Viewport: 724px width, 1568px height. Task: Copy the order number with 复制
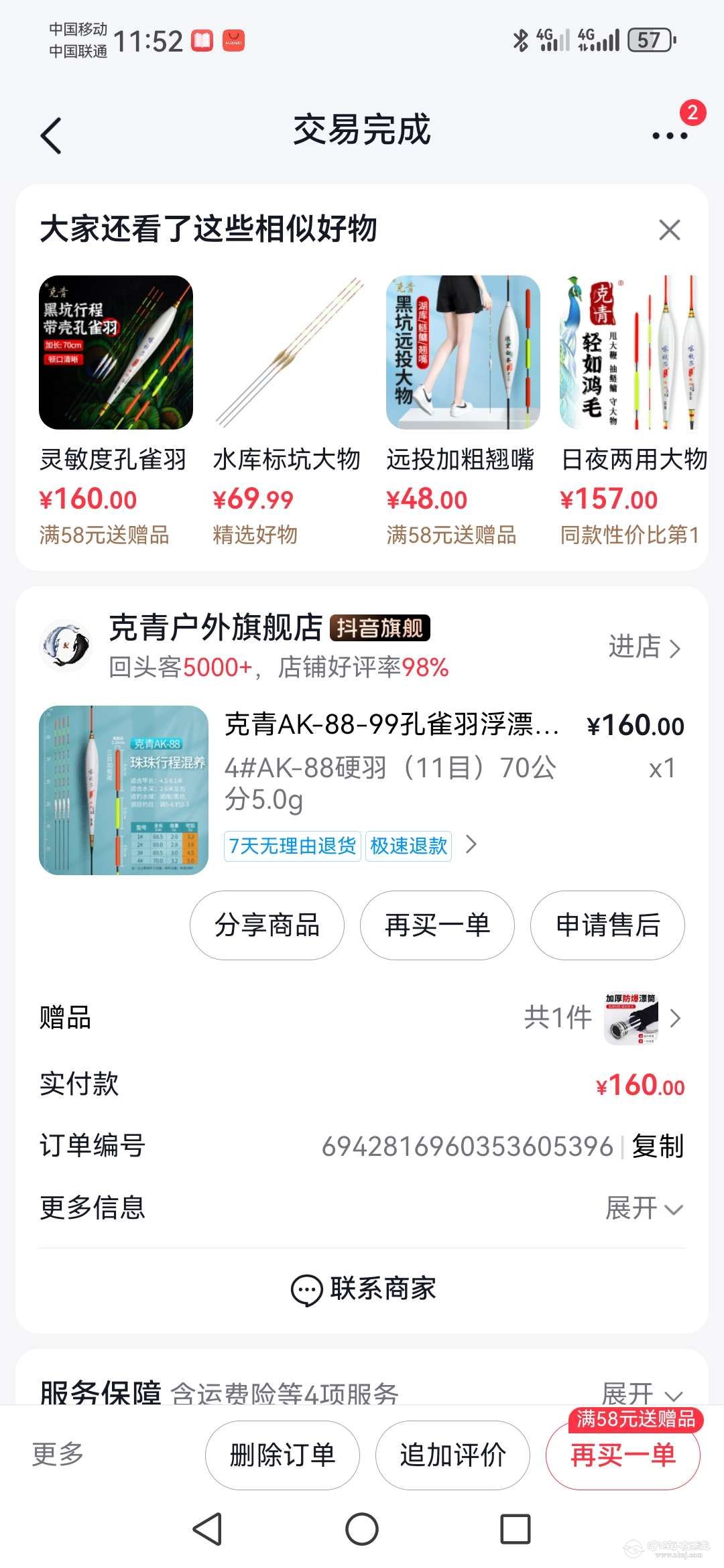(x=657, y=1147)
